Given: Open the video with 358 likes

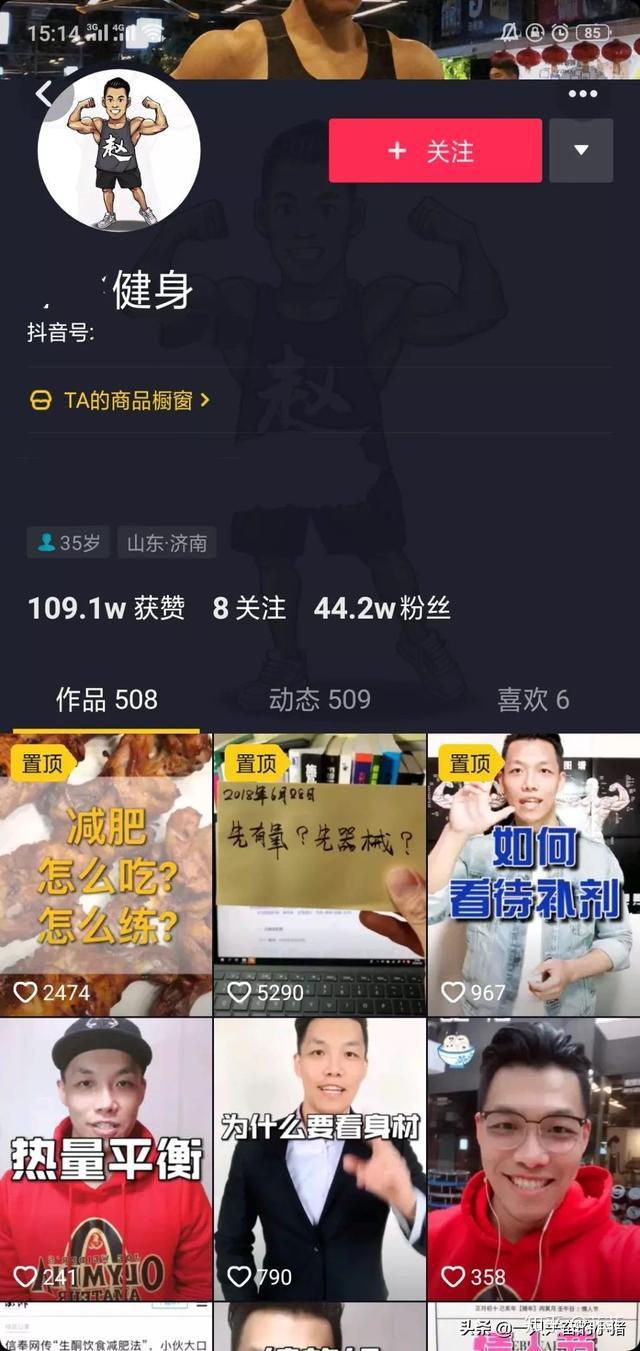Looking at the screenshot, I should pyautogui.click(x=534, y=1159).
